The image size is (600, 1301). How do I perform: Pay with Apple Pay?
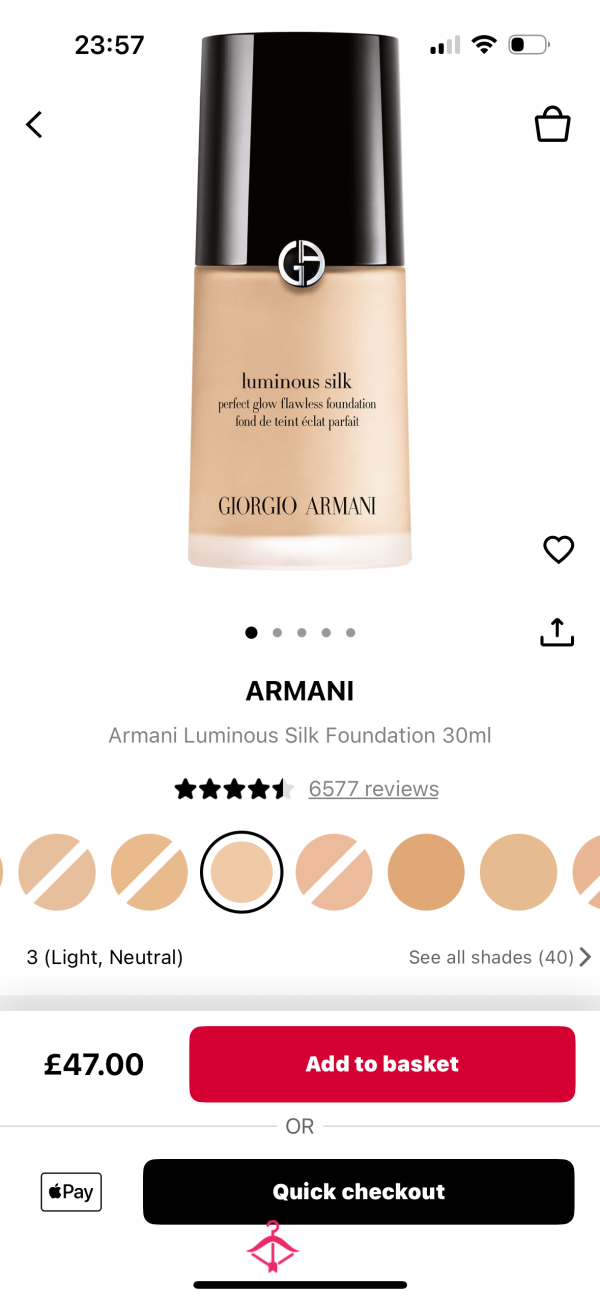tap(71, 1192)
